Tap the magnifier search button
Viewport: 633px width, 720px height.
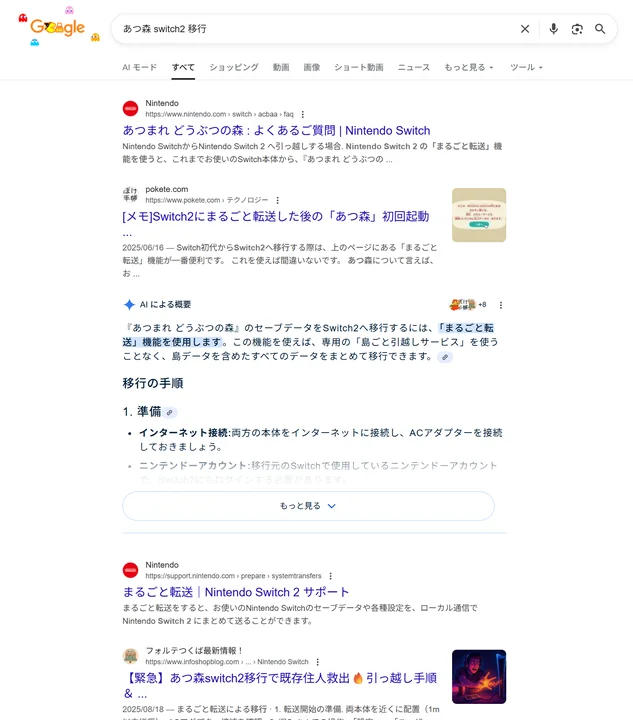pos(600,29)
